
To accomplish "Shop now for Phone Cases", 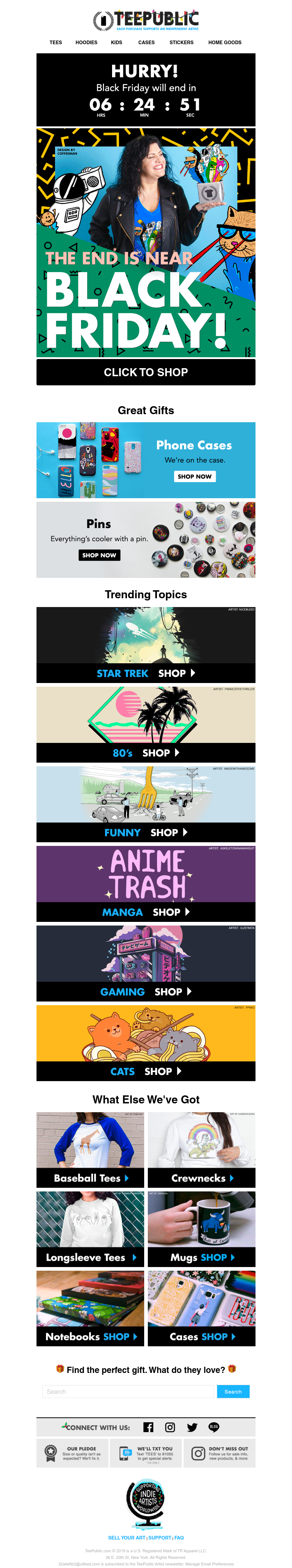I will coord(195,476).
